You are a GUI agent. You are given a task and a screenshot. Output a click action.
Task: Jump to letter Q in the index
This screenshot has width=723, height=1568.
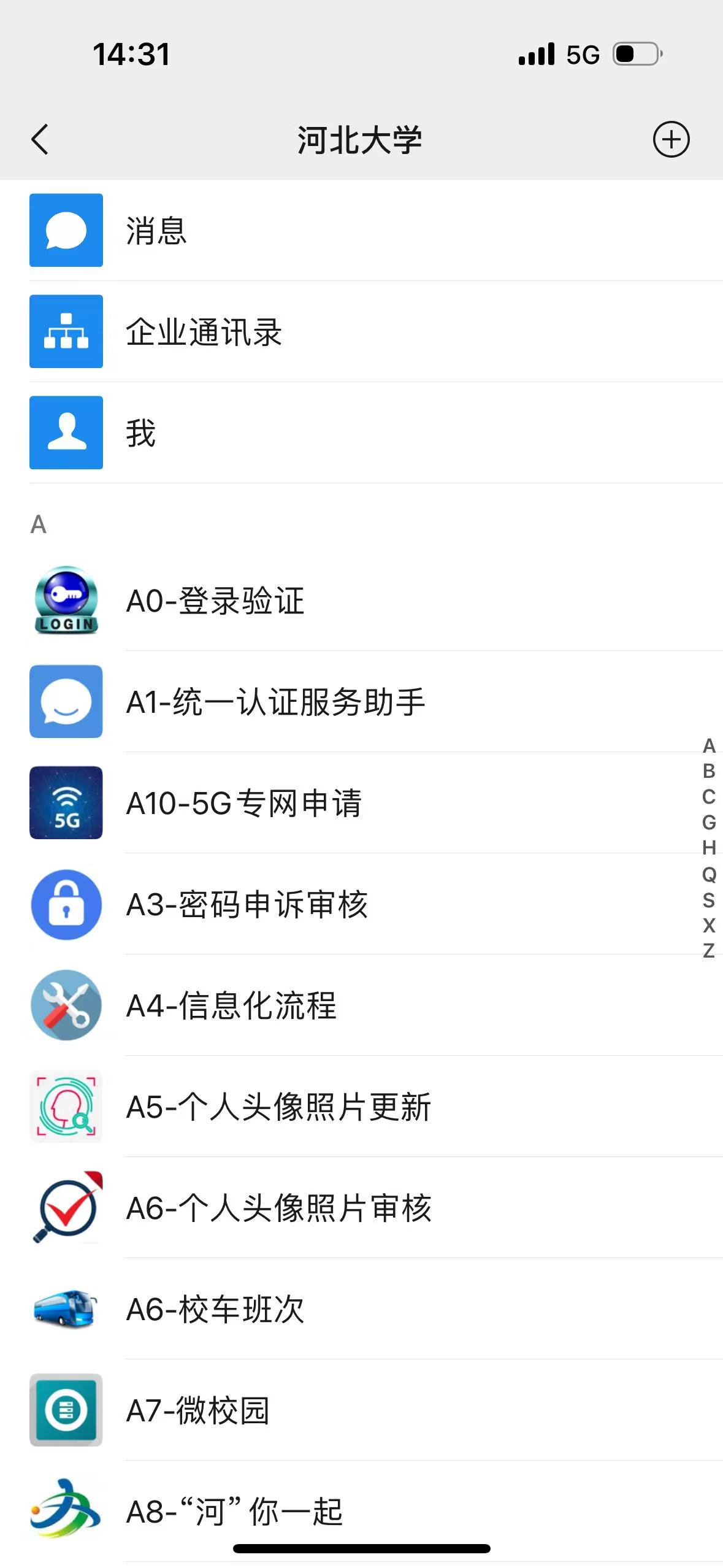point(709,874)
